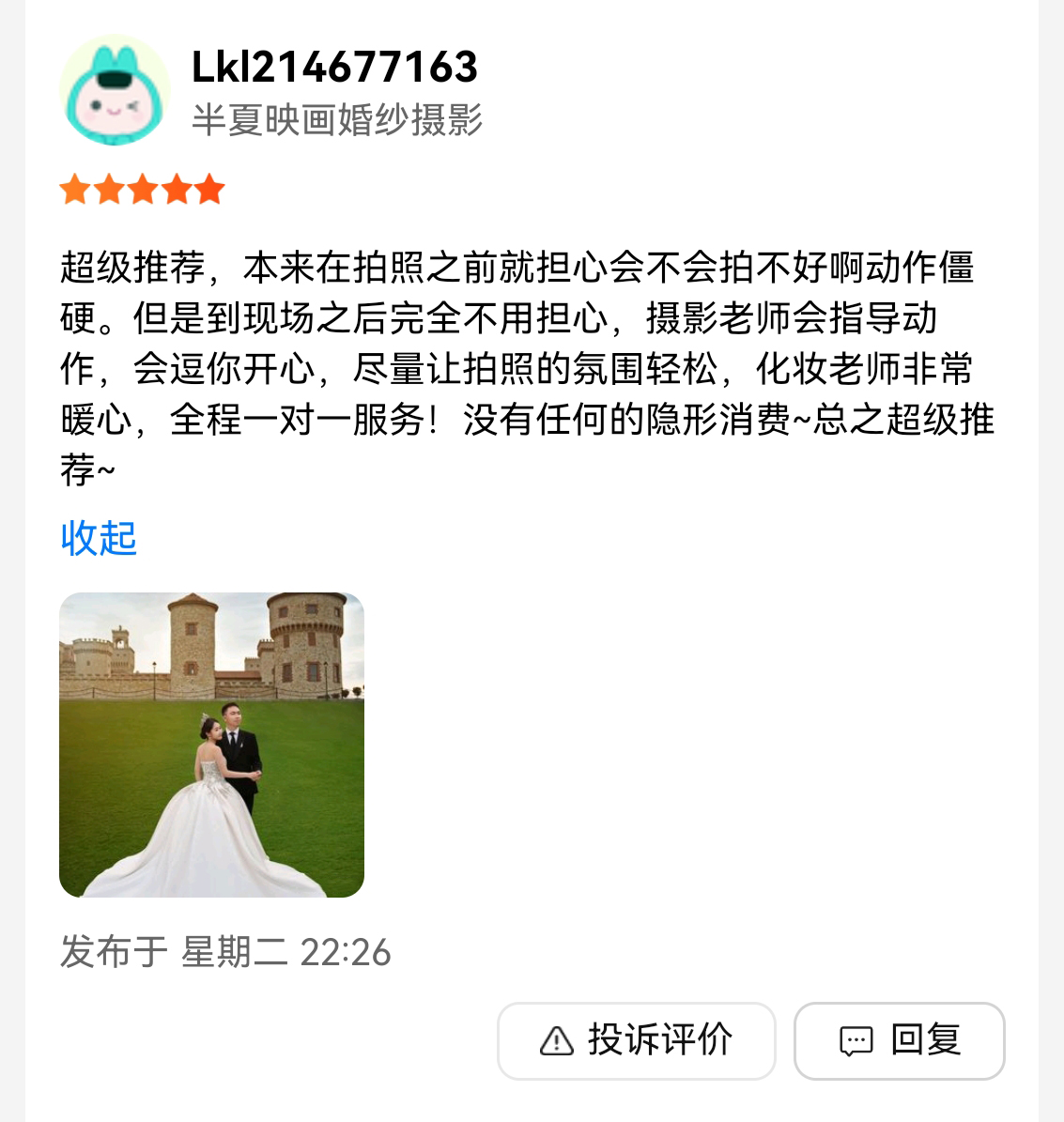This screenshot has height=1122, width=1064.
Task: Open the wedding photo thumbnail
Action: click(211, 745)
